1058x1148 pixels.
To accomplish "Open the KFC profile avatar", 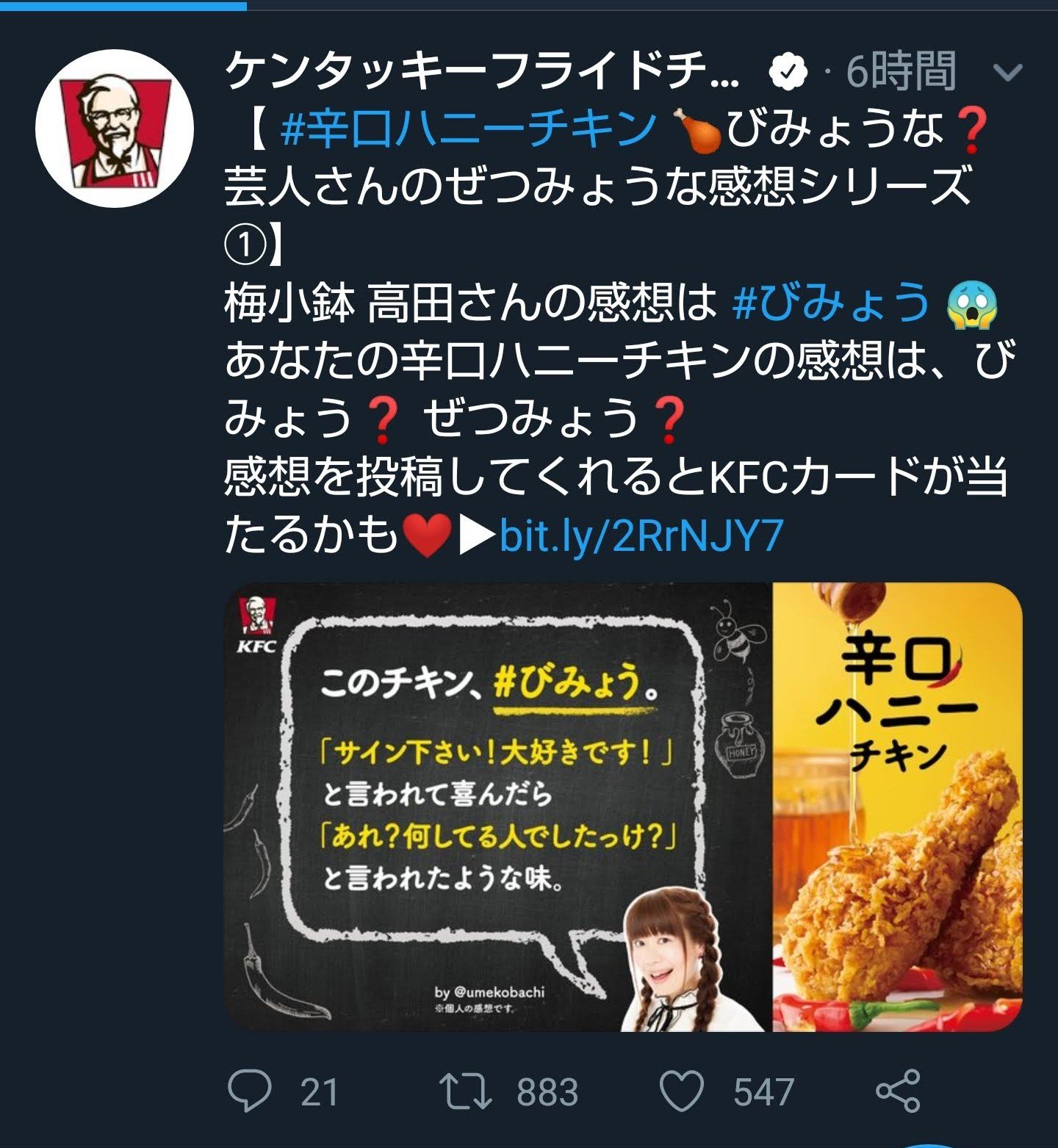I will (x=115, y=129).
